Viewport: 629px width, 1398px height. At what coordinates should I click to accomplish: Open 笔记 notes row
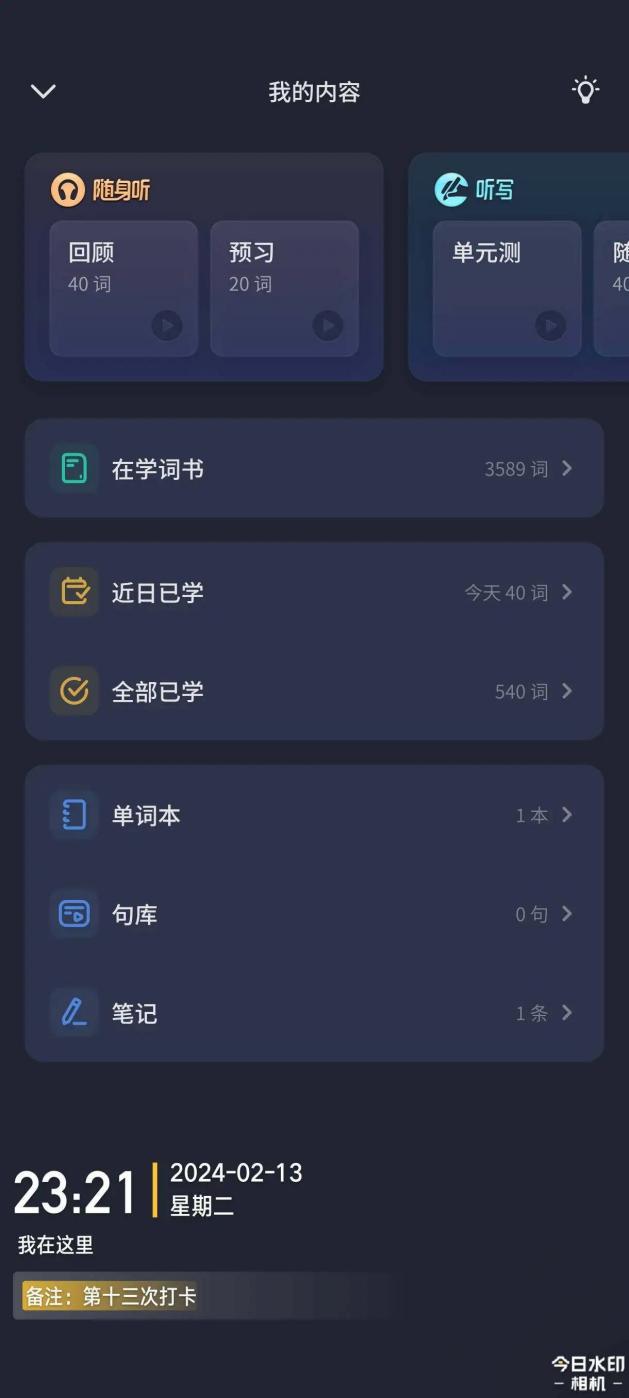314,1013
